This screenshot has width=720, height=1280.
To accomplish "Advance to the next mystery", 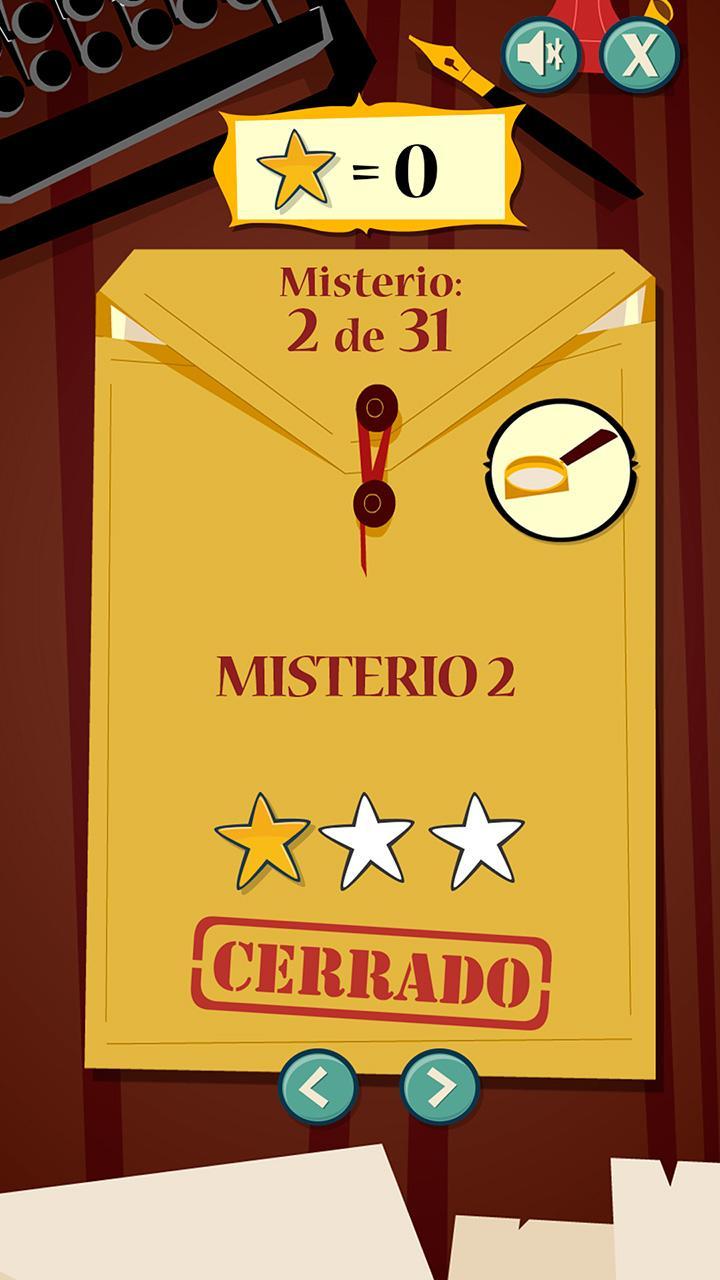I will (x=440, y=1087).
